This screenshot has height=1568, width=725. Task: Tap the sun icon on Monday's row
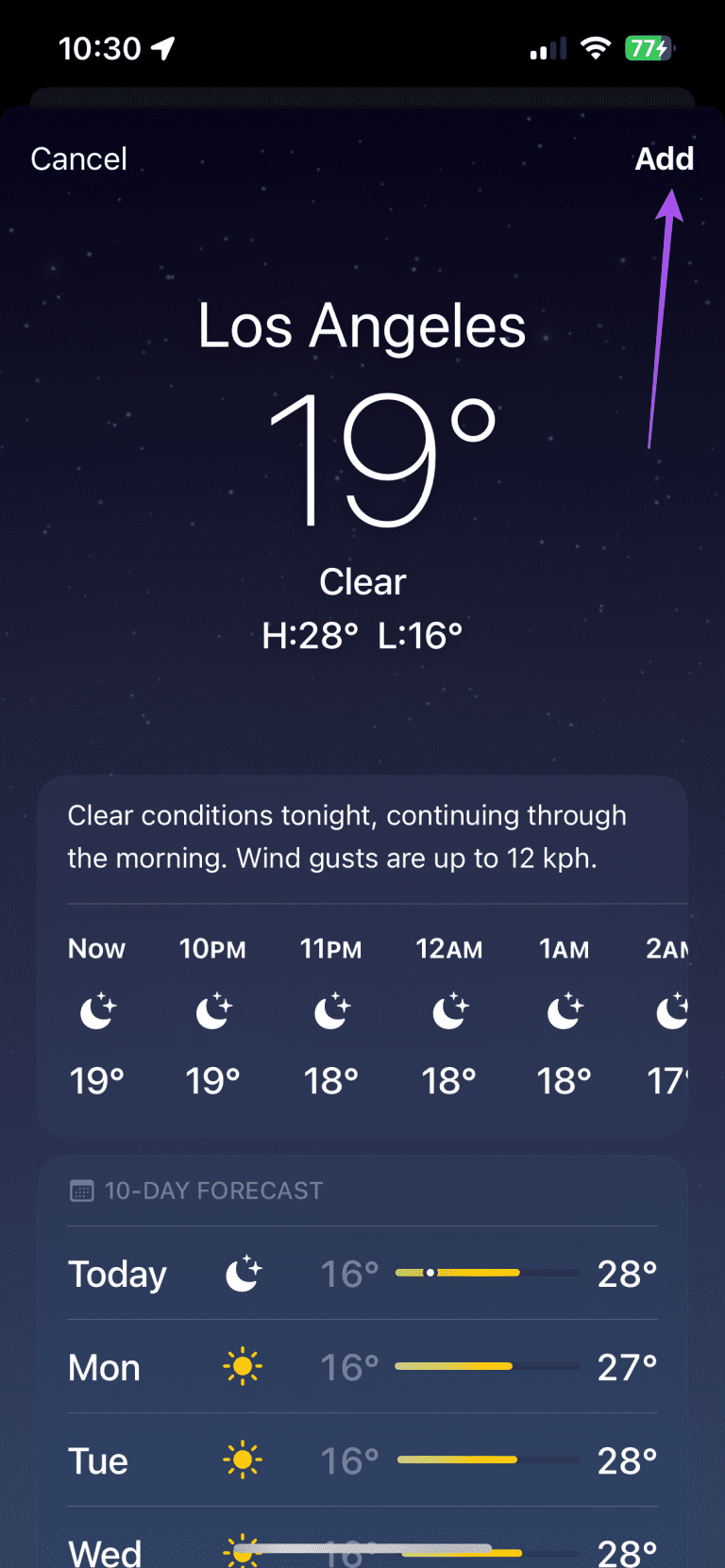tap(243, 1365)
